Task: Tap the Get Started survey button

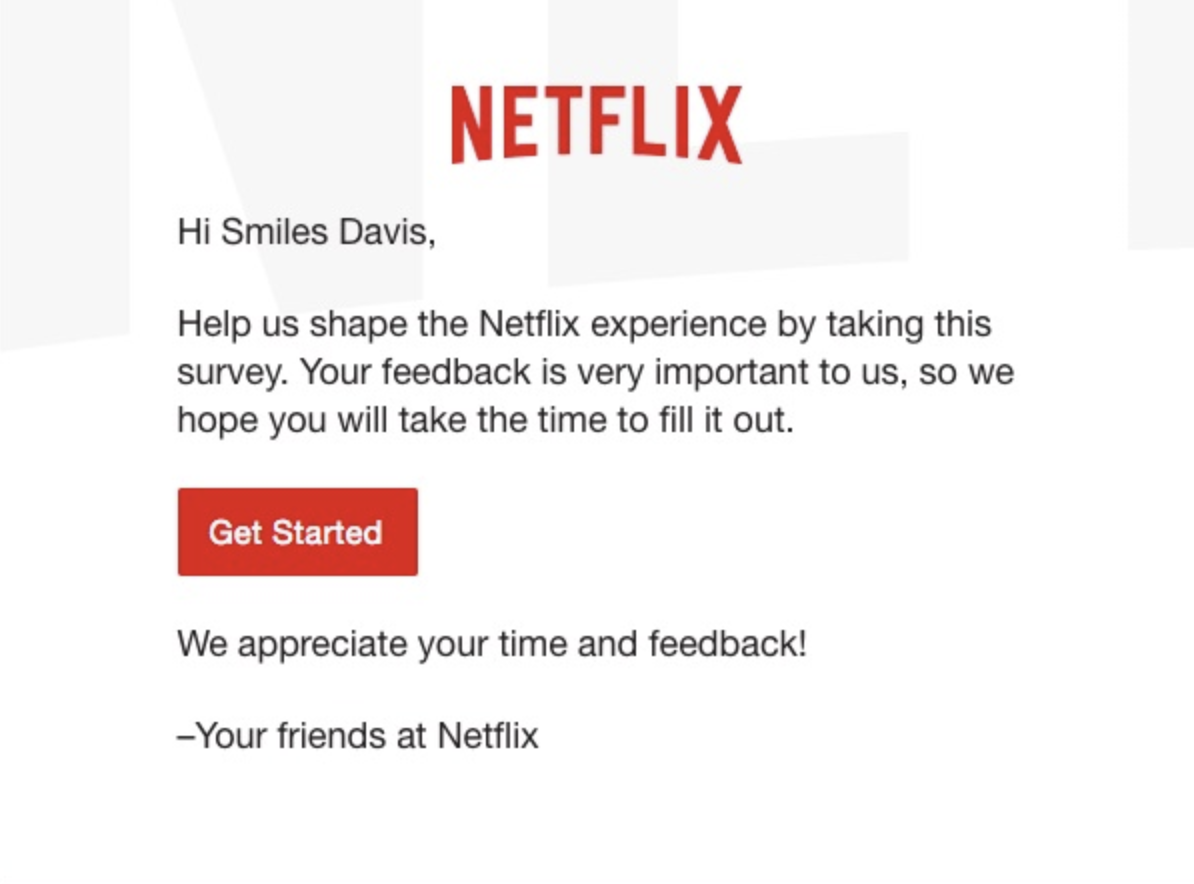Action: click(x=297, y=532)
